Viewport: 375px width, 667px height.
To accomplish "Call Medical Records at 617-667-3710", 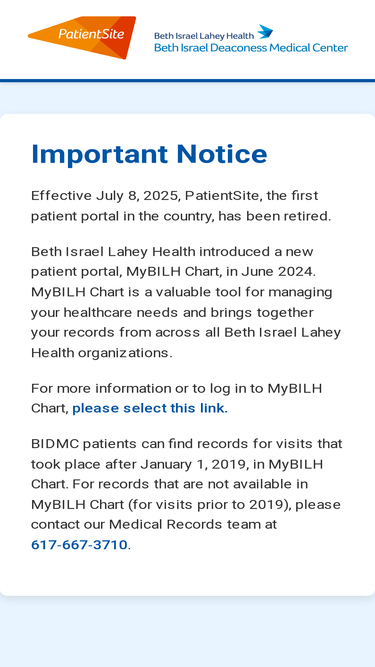I will coord(79,544).
